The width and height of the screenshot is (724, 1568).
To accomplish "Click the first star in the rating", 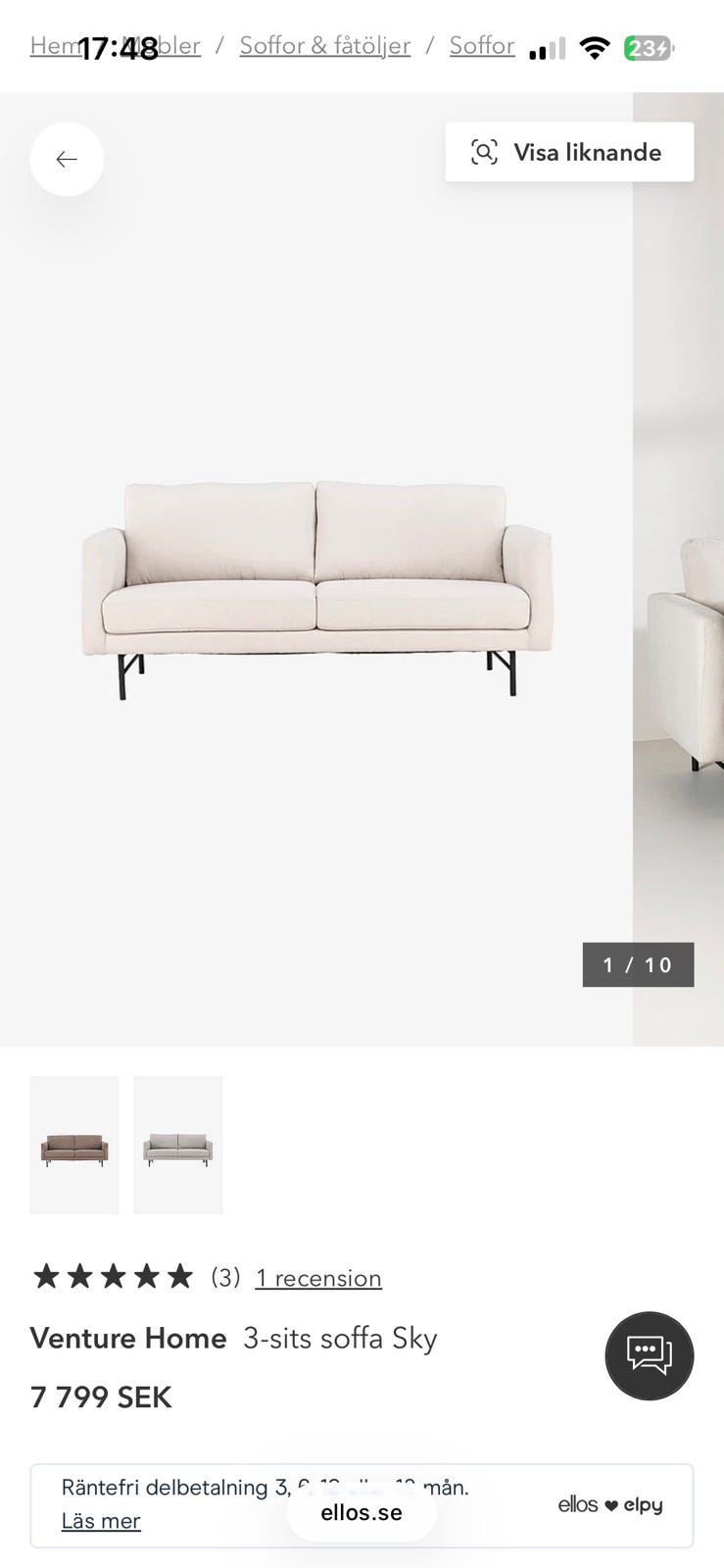I will 46,1277.
